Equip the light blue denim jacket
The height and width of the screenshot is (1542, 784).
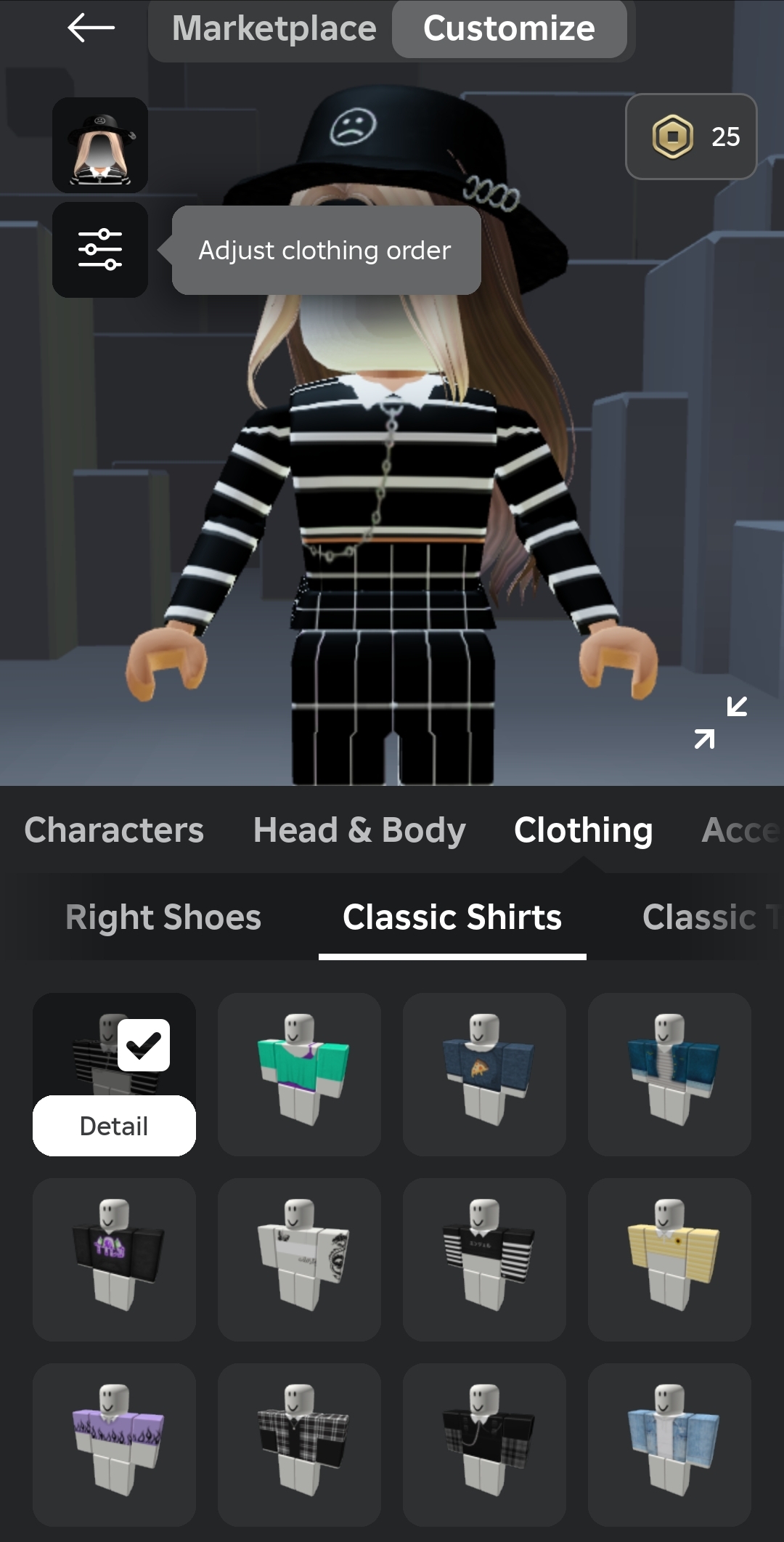(669, 1445)
